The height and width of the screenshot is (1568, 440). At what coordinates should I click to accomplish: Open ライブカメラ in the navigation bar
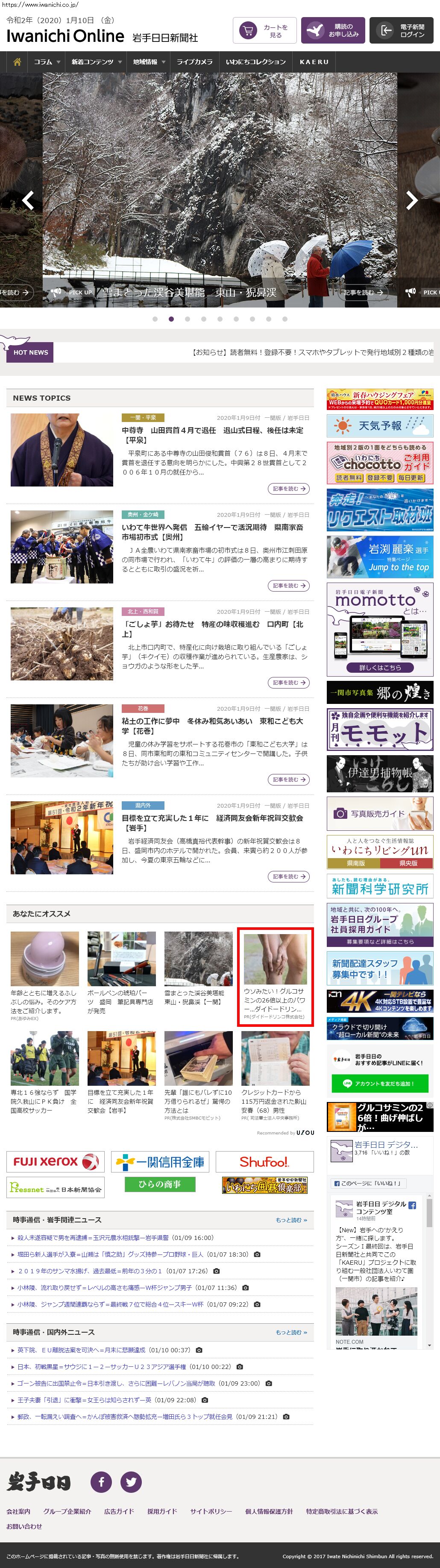[195, 62]
